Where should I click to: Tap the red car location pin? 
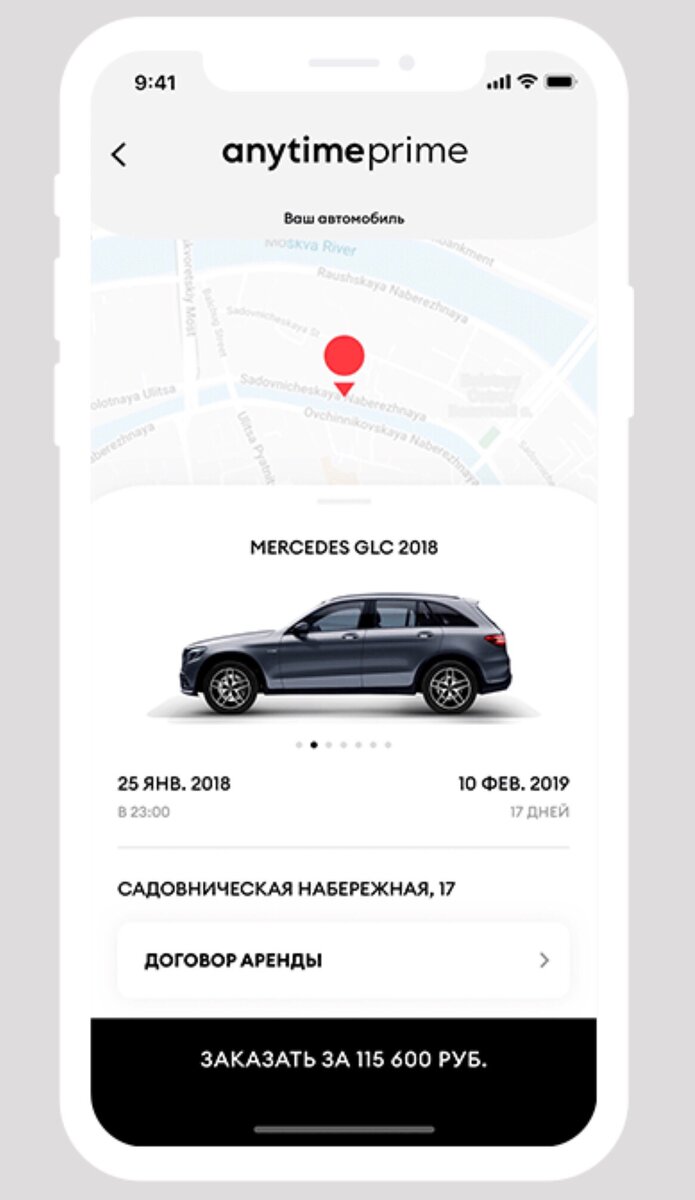[344, 365]
